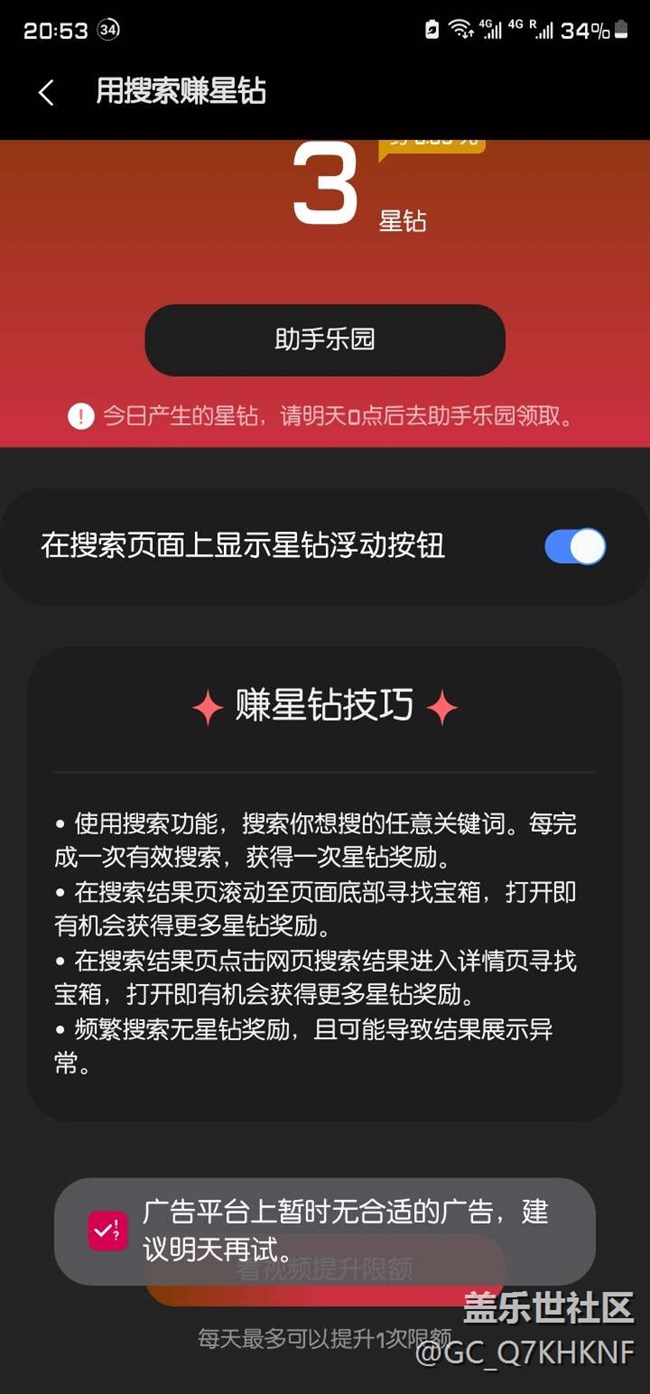Go back from 用搜索赚星钻 page
The image size is (650, 1394).
pos(46,92)
